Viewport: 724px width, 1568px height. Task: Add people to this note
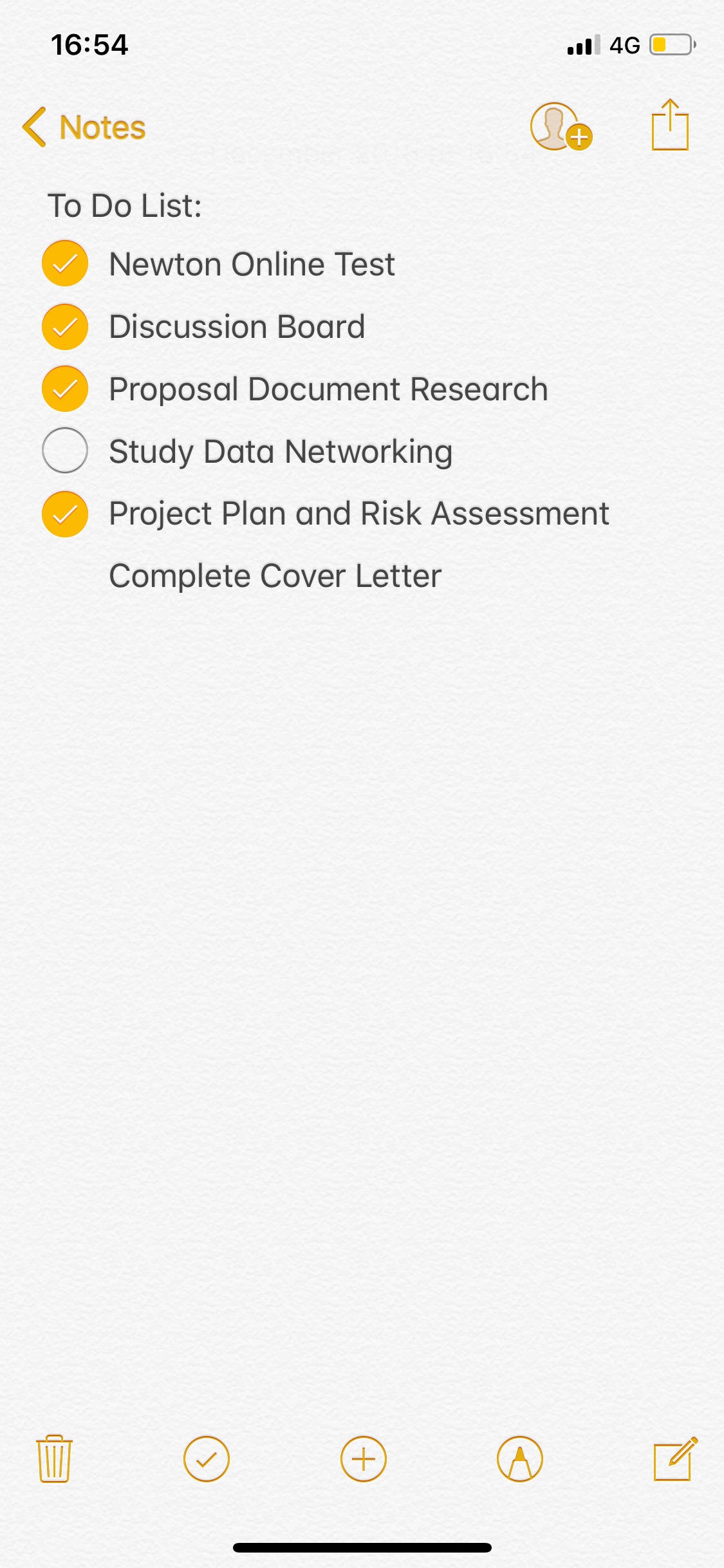[x=561, y=127]
